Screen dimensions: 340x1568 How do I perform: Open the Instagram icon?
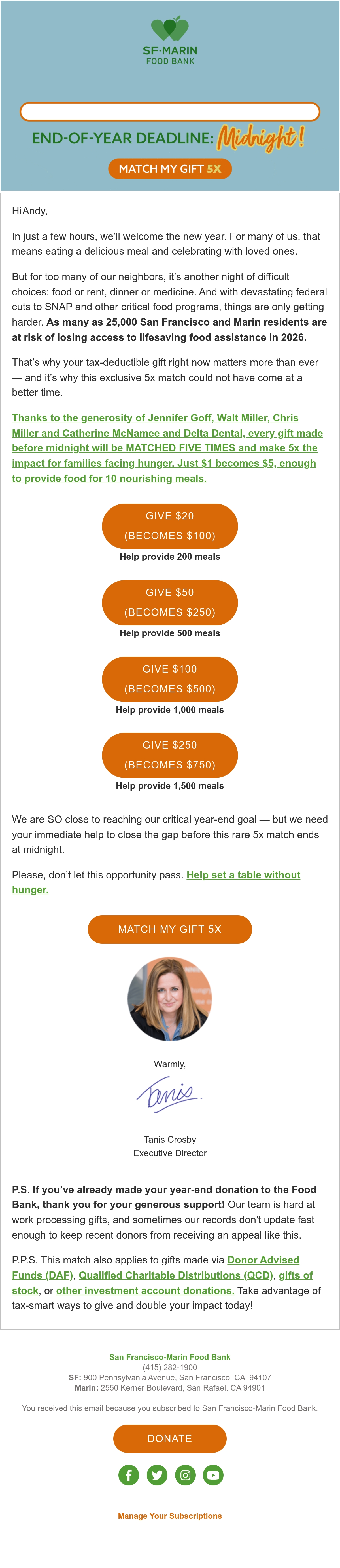186,1475
